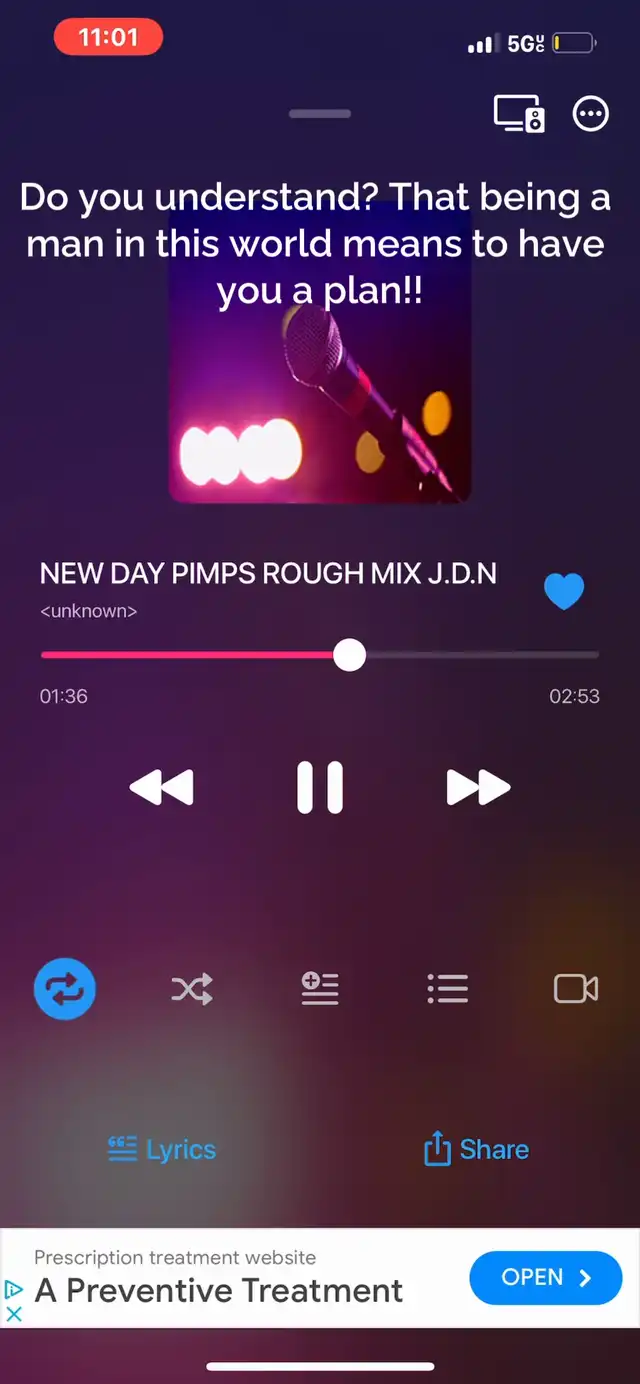Close the bottom ad banner
Image resolution: width=640 pixels, height=1384 pixels.
pyautogui.click(x=14, y=1314)
